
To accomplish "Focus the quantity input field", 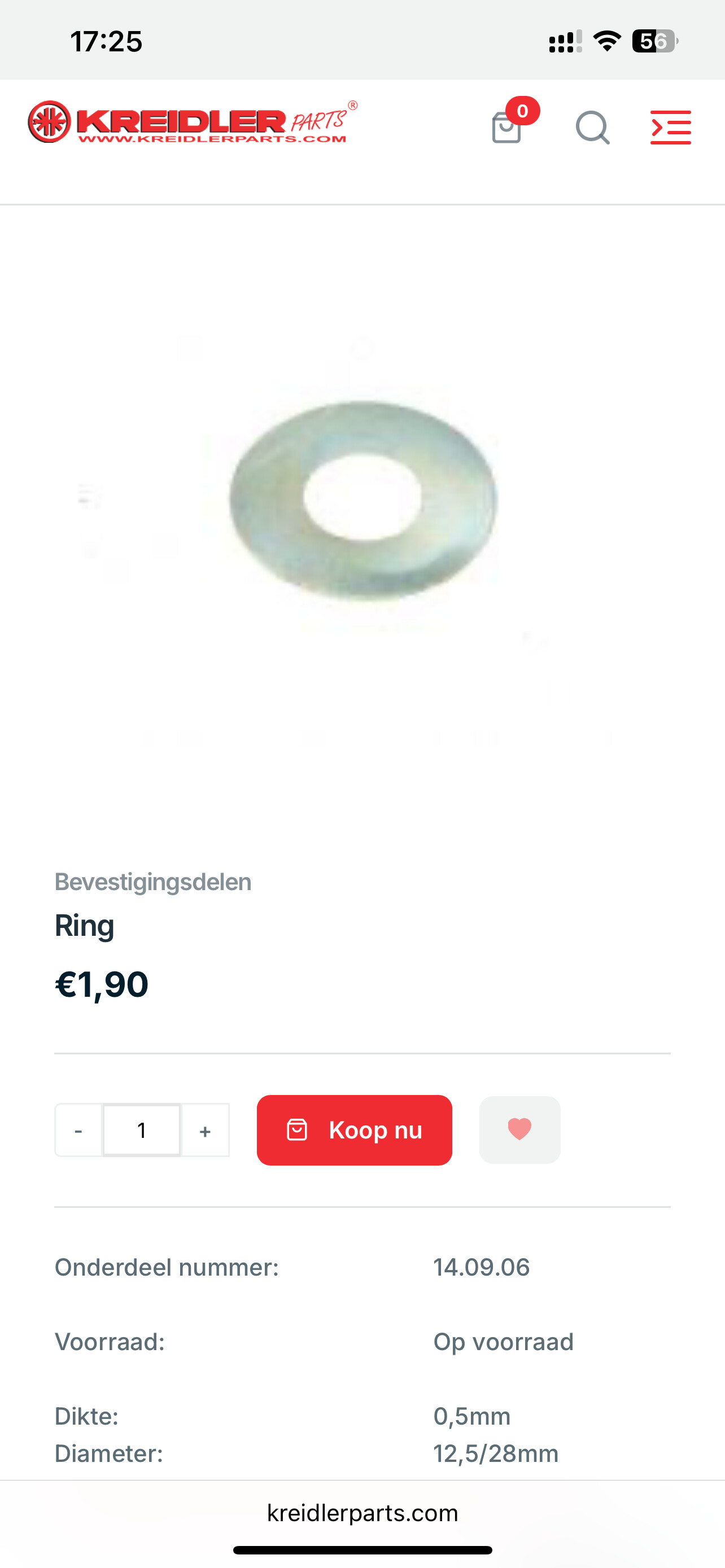I will coord(142,1131).
